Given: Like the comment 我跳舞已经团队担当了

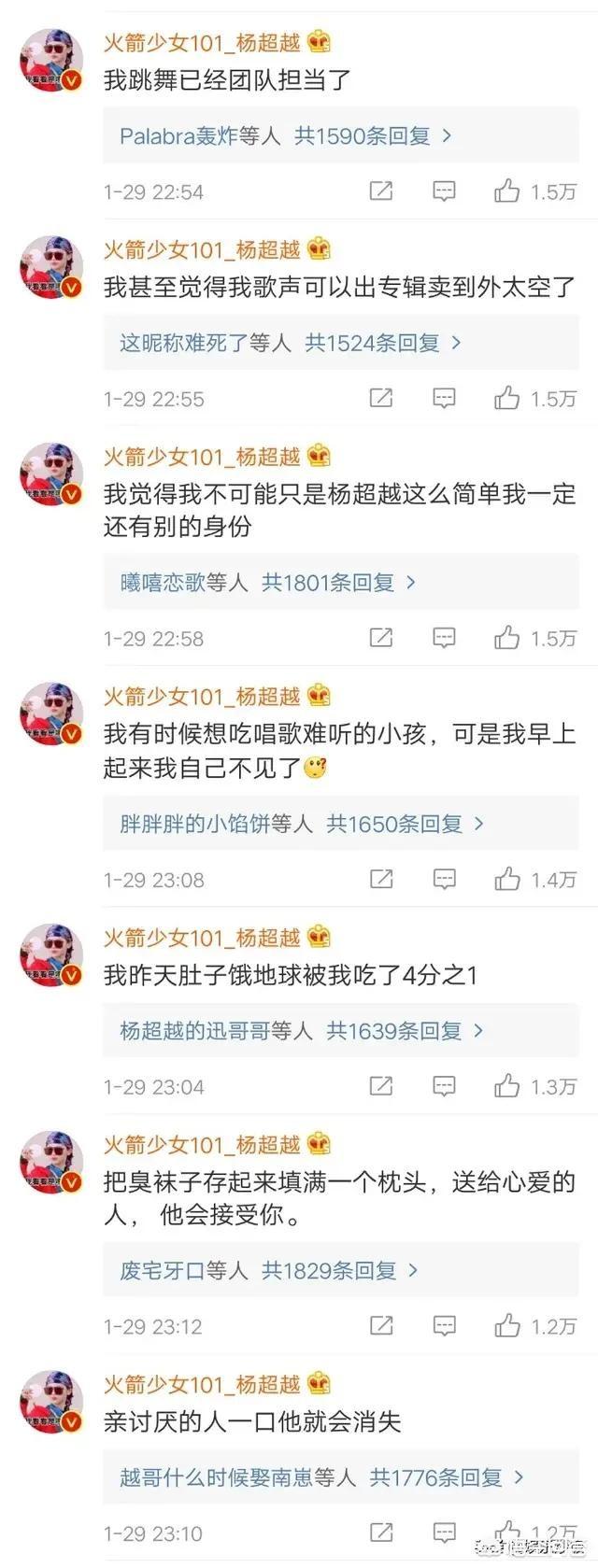Looking at the screenshot, I should coord(507,191).
